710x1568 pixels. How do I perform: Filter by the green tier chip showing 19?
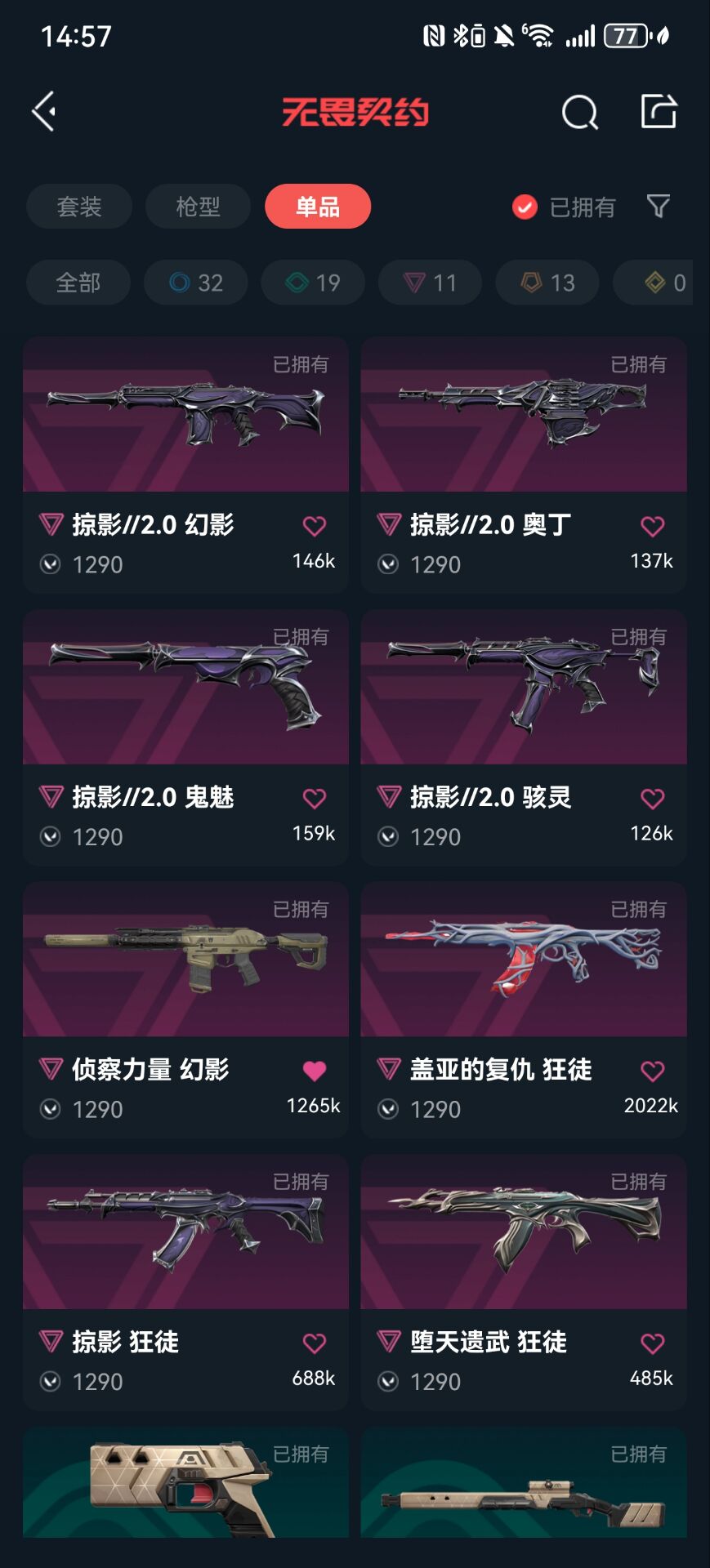(x=313, y=283)
